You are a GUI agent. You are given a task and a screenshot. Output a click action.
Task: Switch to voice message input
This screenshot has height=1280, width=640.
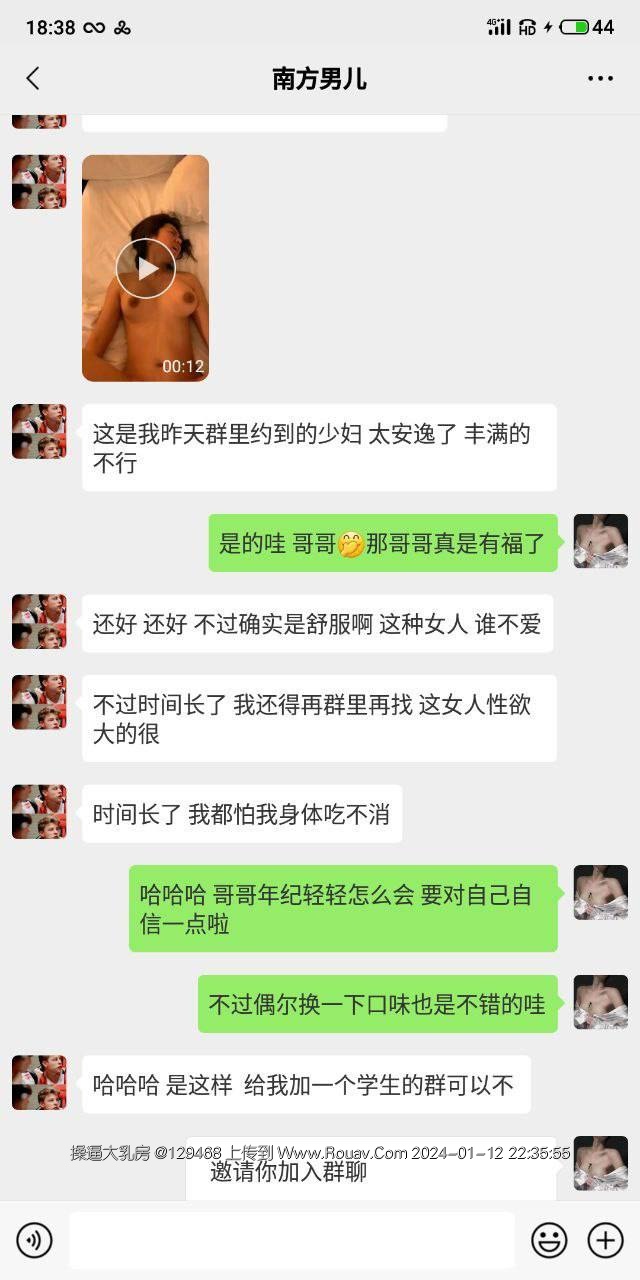click(34, 1241)
